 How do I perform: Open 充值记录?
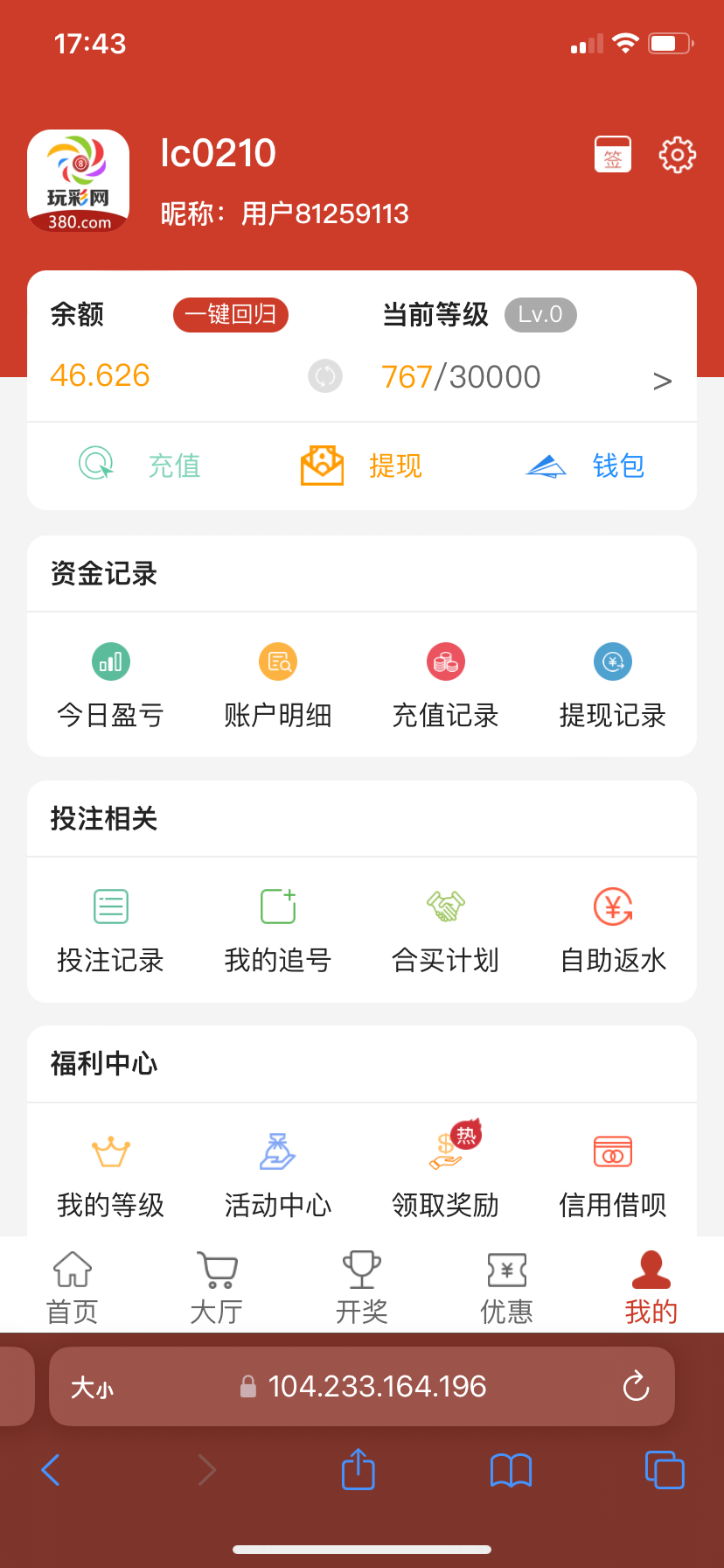[x=446, y=686]
